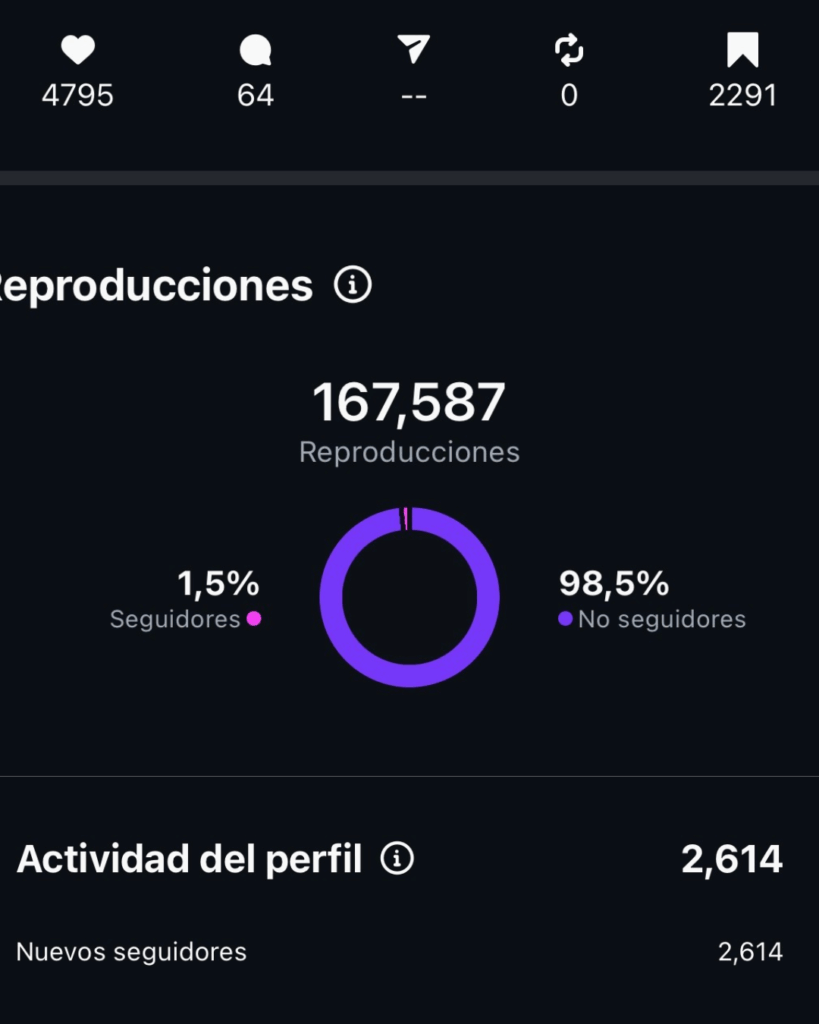Open the info icon next to Reproducciones
Image resolution: width=819 pixels, height=1024 pixels.
pyautogui.click(x=352, y=286)
